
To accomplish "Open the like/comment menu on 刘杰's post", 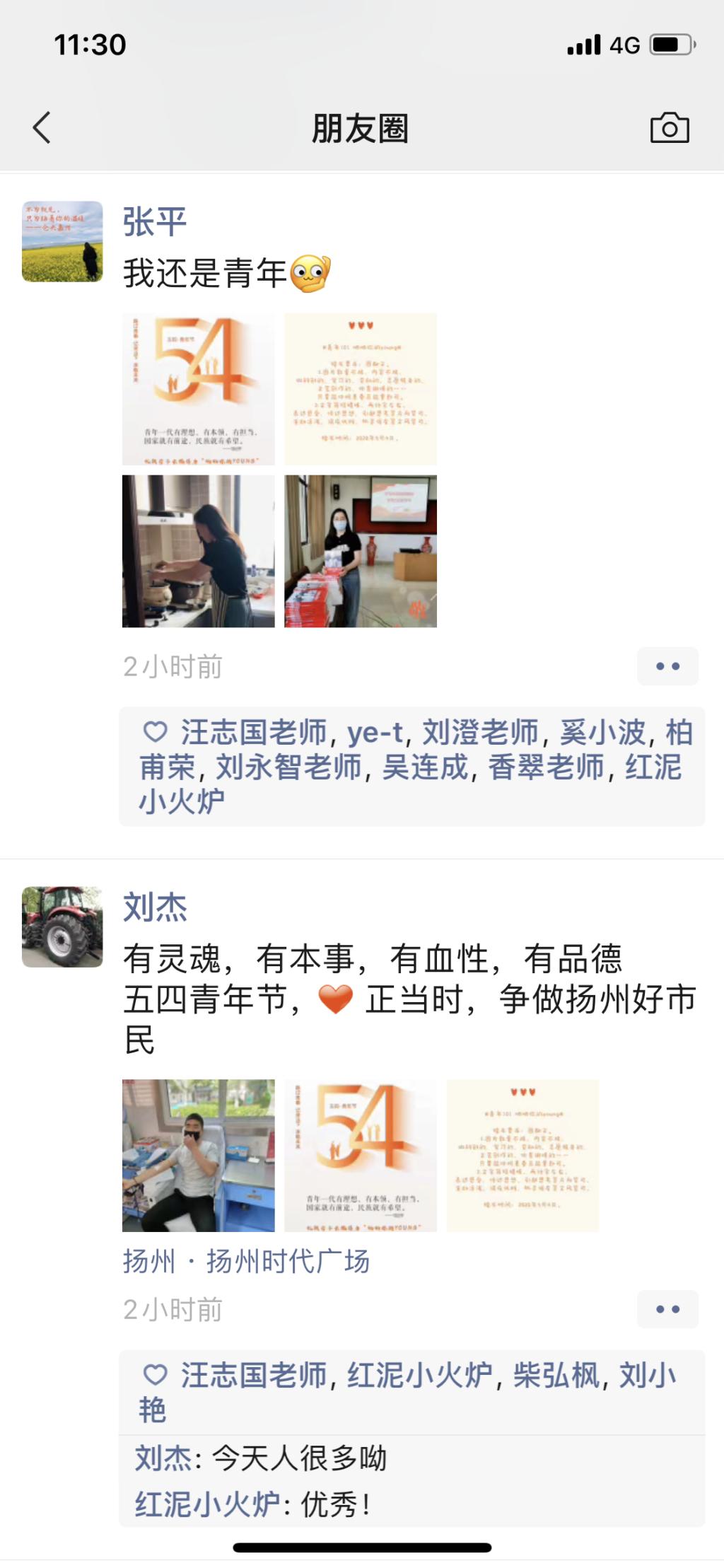I will 667,1309.
